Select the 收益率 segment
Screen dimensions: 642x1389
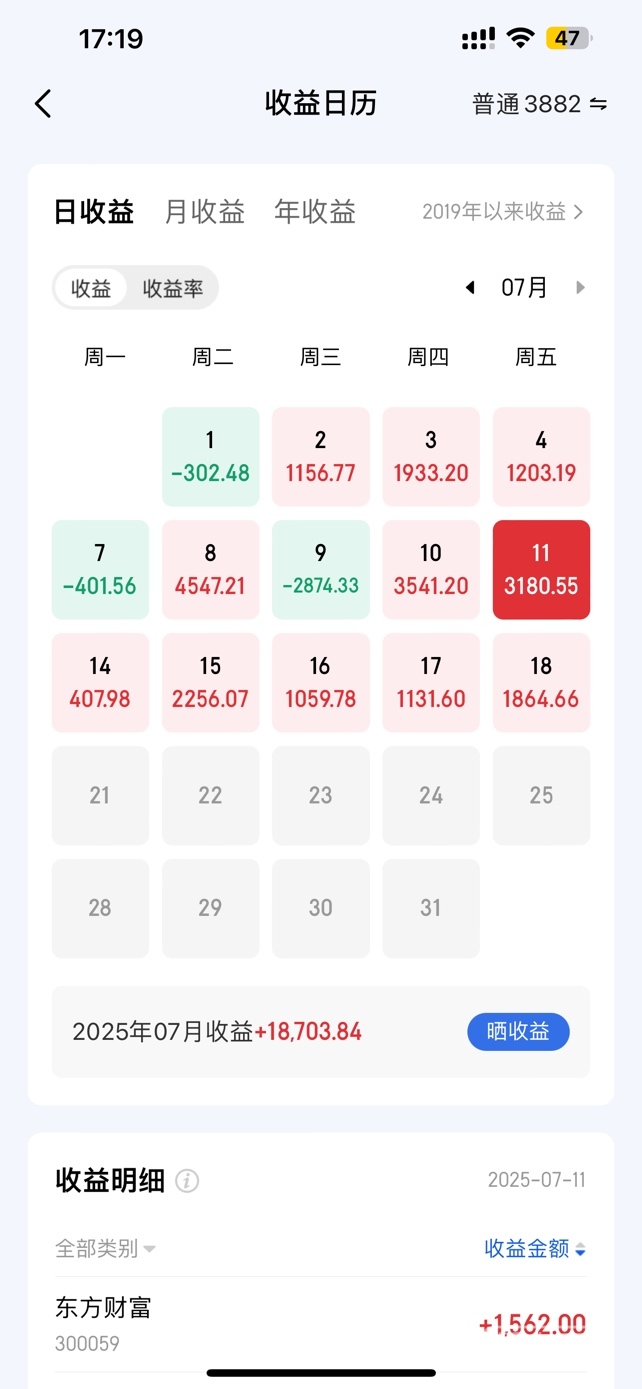point(173,289)
